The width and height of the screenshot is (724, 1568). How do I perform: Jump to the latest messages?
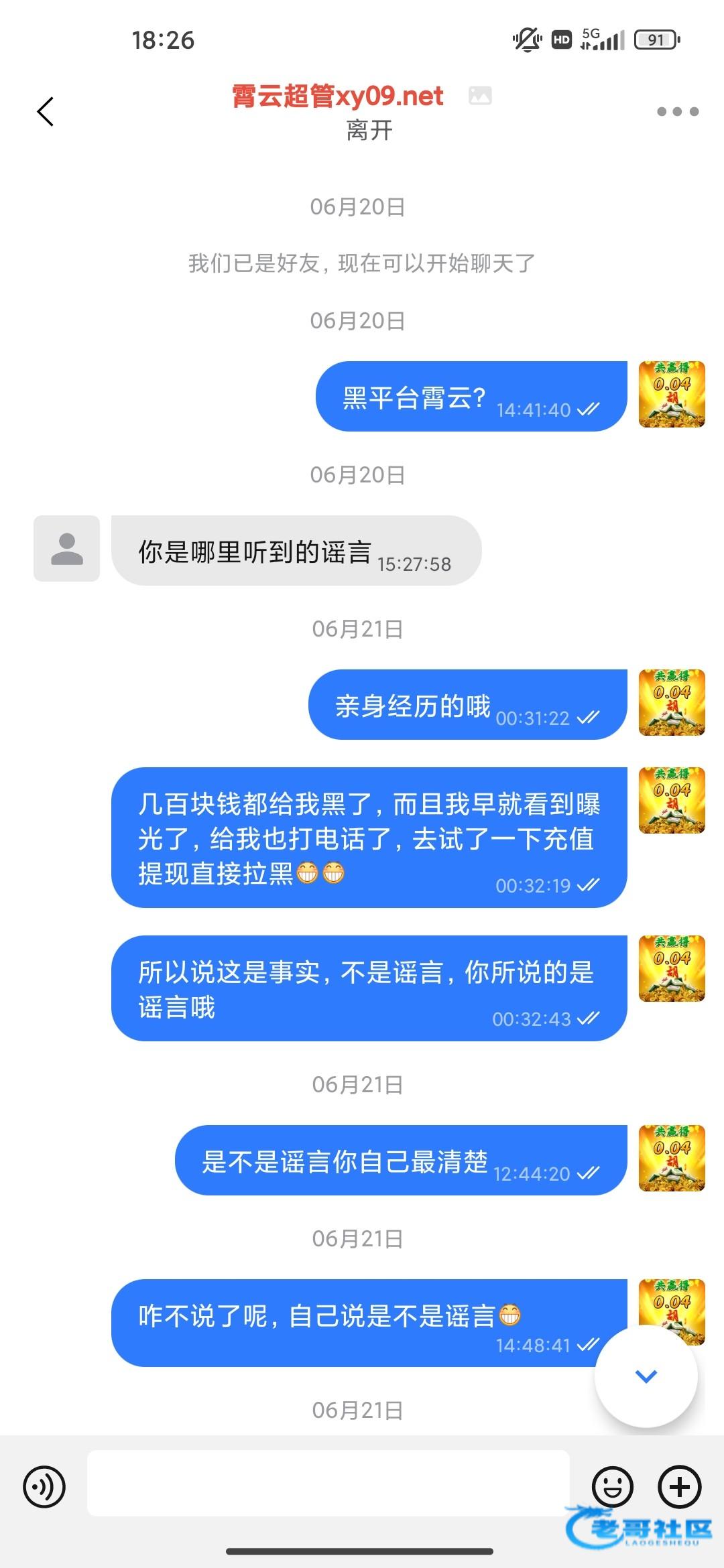[x=646, y=1377]
